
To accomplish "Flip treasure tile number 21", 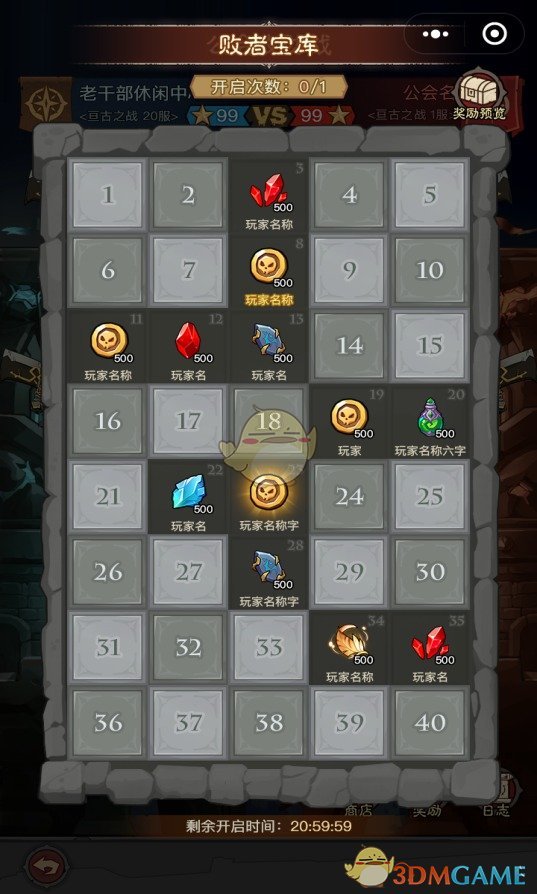I will pos(108,497).
